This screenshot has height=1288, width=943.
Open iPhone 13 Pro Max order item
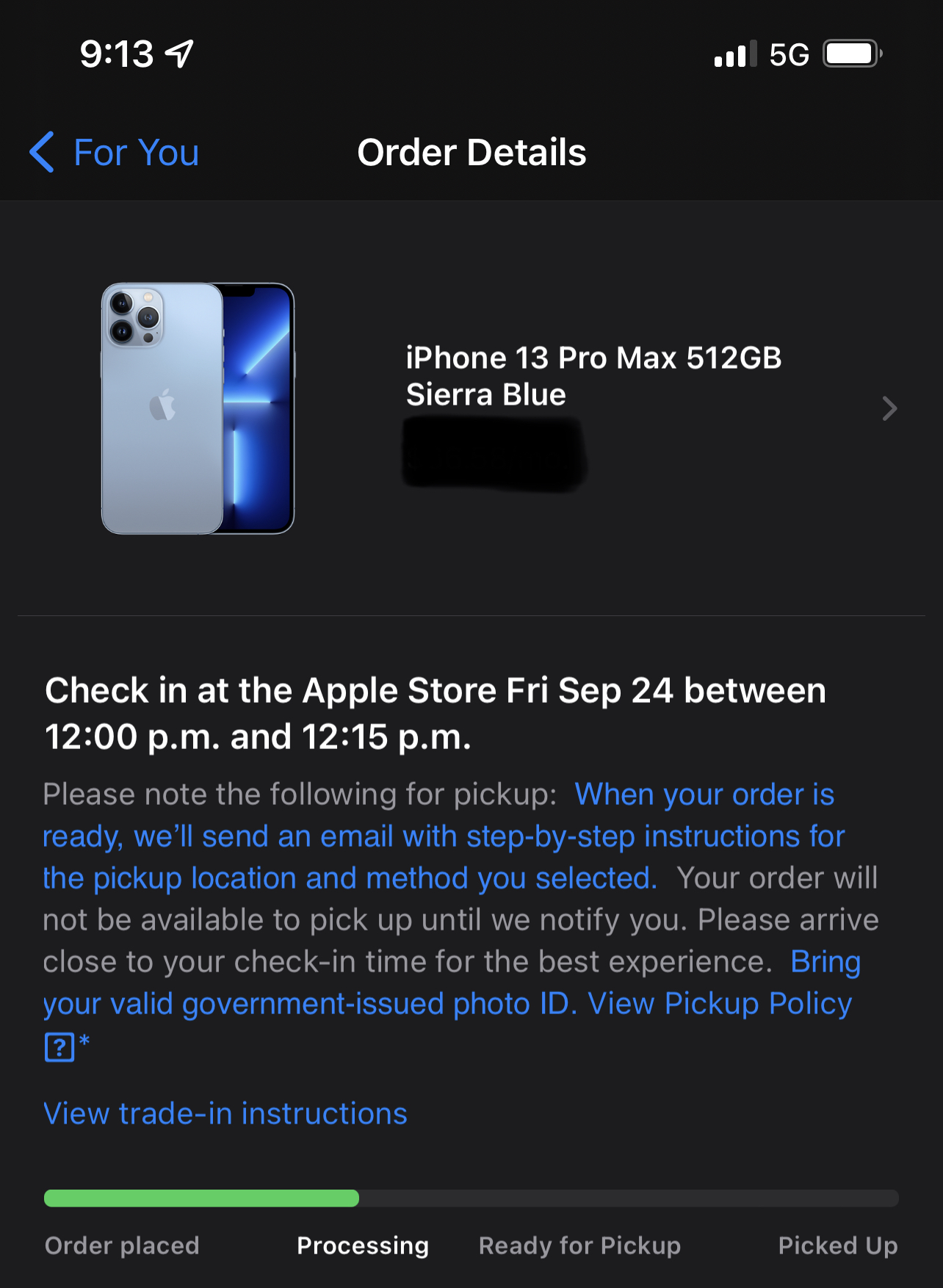pos(592,377)
